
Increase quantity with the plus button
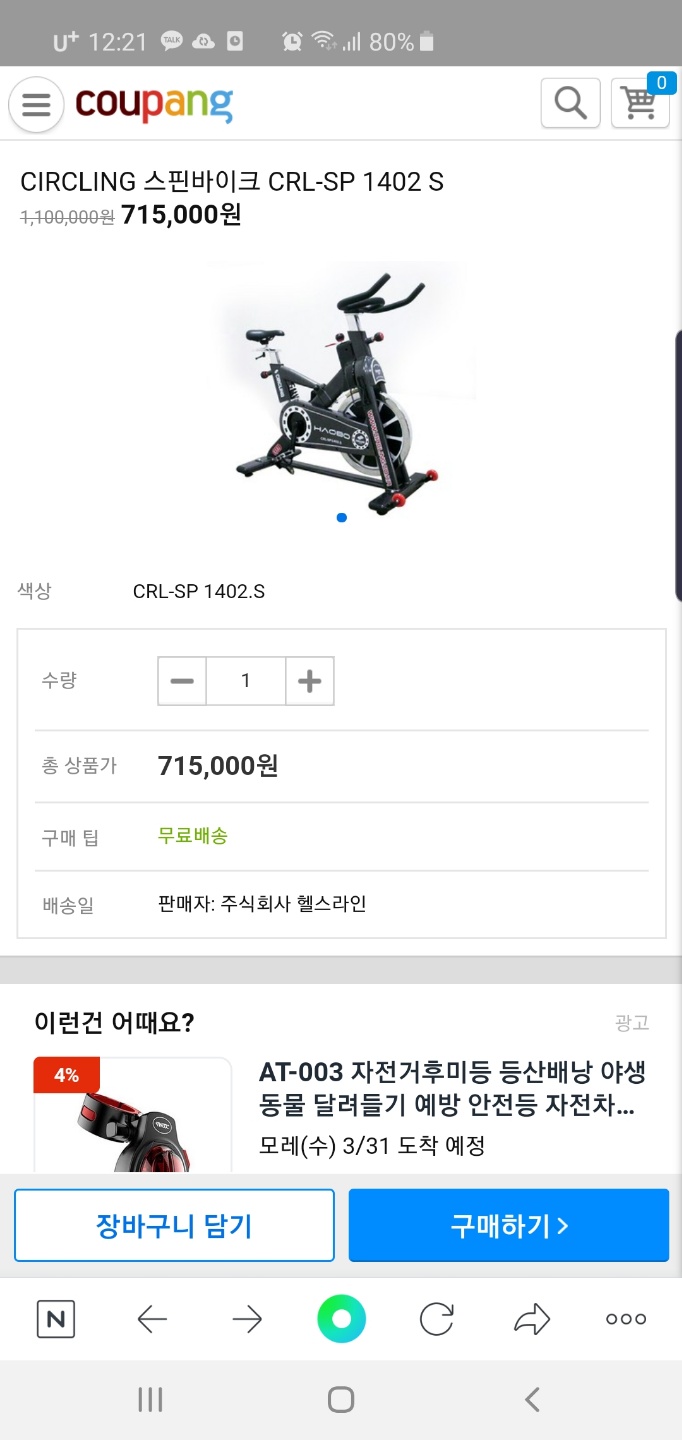310,681
